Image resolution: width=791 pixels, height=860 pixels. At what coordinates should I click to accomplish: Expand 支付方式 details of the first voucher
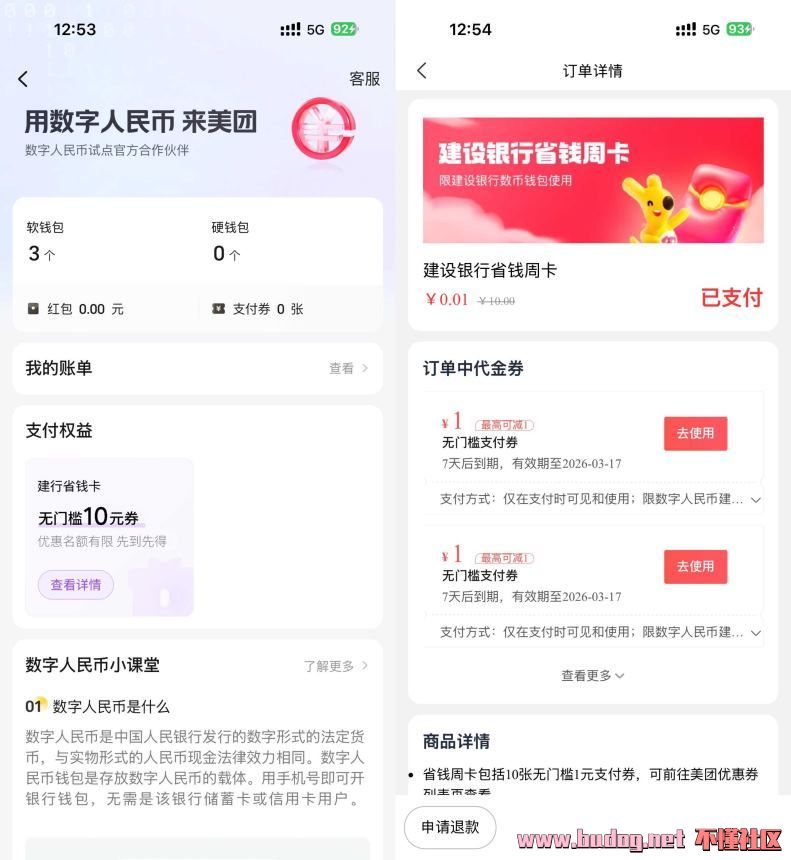[755, 499]
